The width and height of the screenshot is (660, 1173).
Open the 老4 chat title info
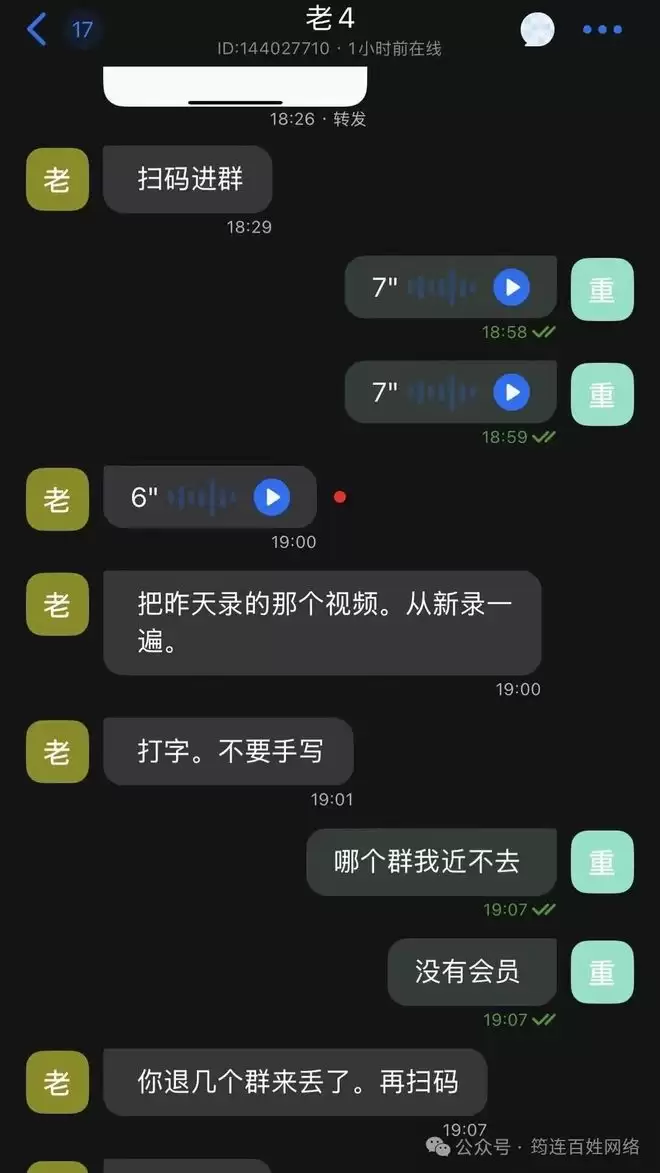(x=330, y=19)
